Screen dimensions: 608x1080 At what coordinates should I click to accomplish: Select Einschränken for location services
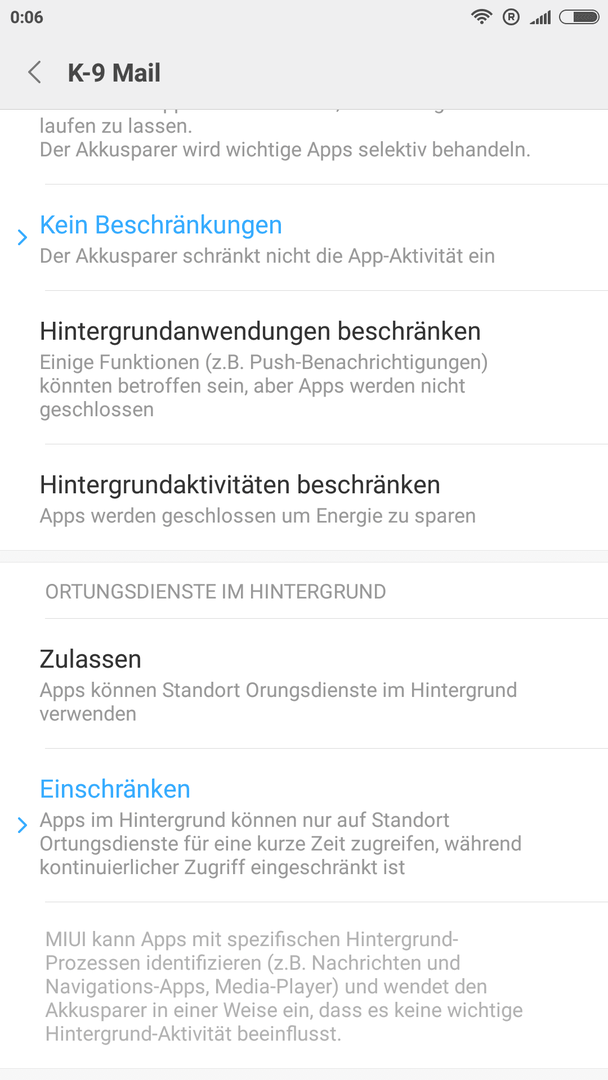(304, 825)
